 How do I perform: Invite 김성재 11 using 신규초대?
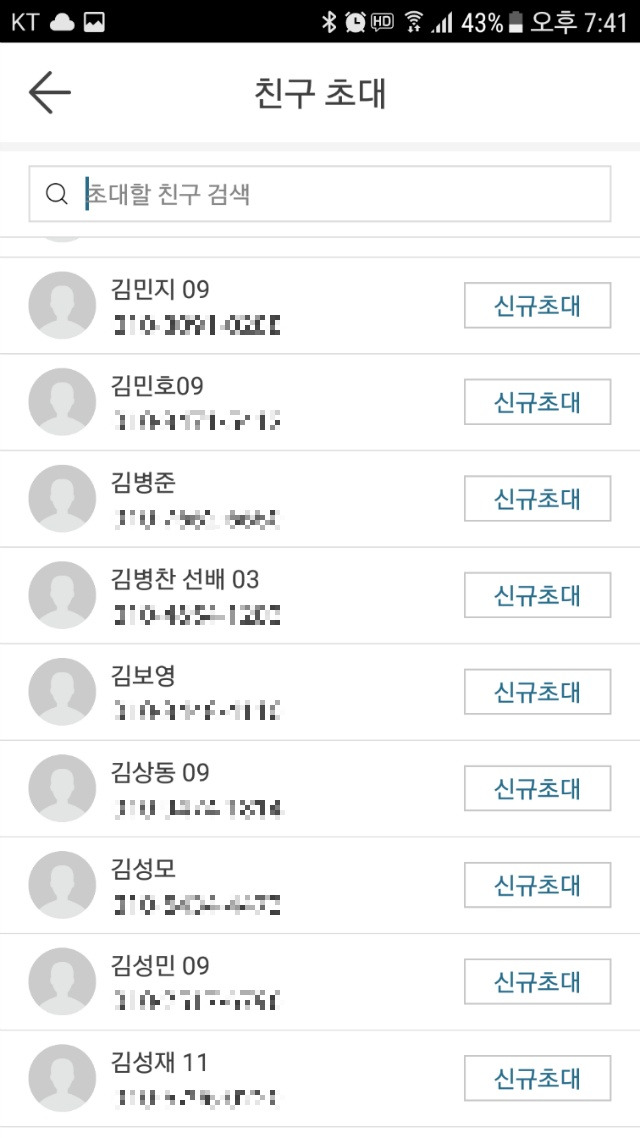[538, 1078]
